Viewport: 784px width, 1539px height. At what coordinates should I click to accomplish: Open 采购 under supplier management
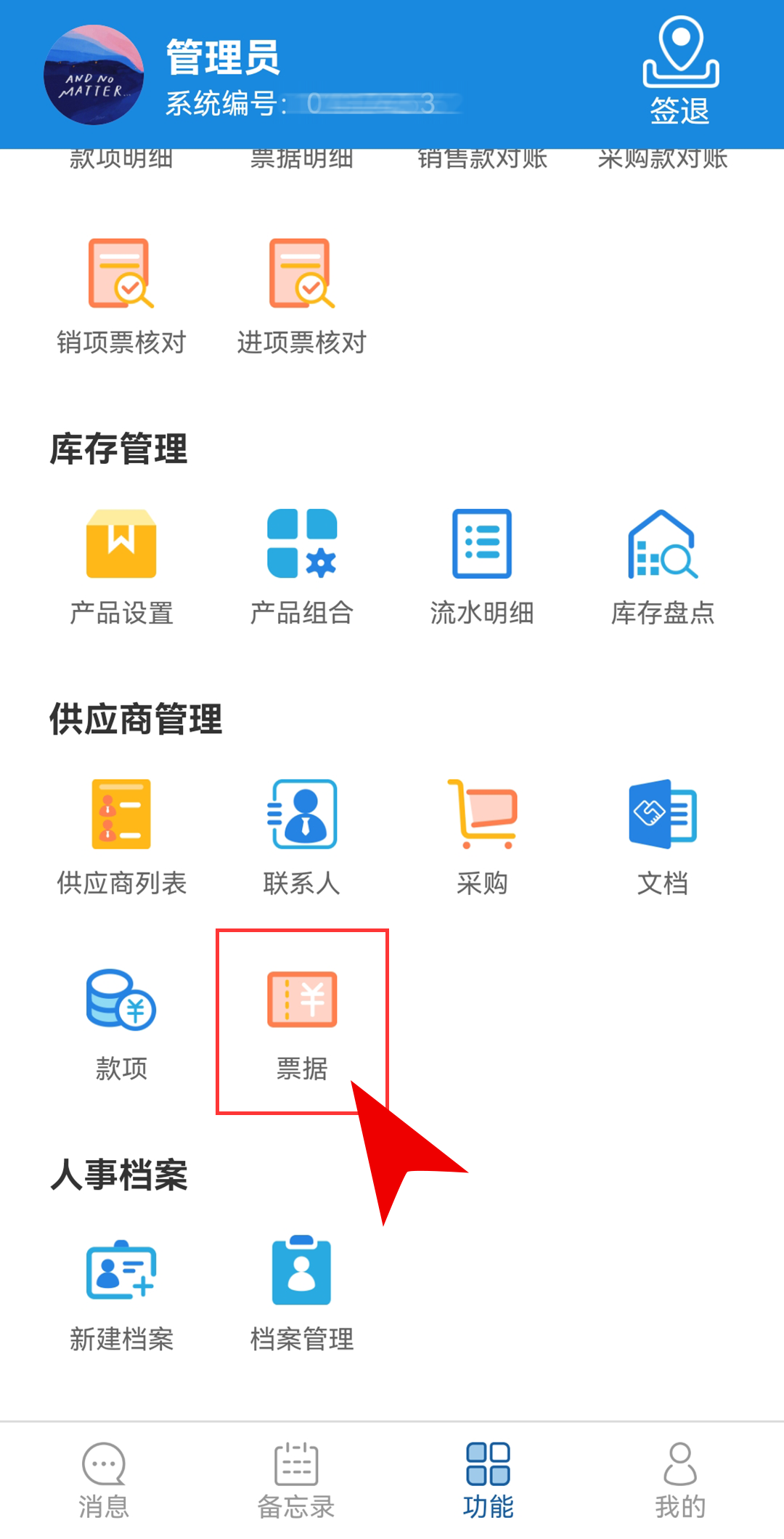pos(482,836)
